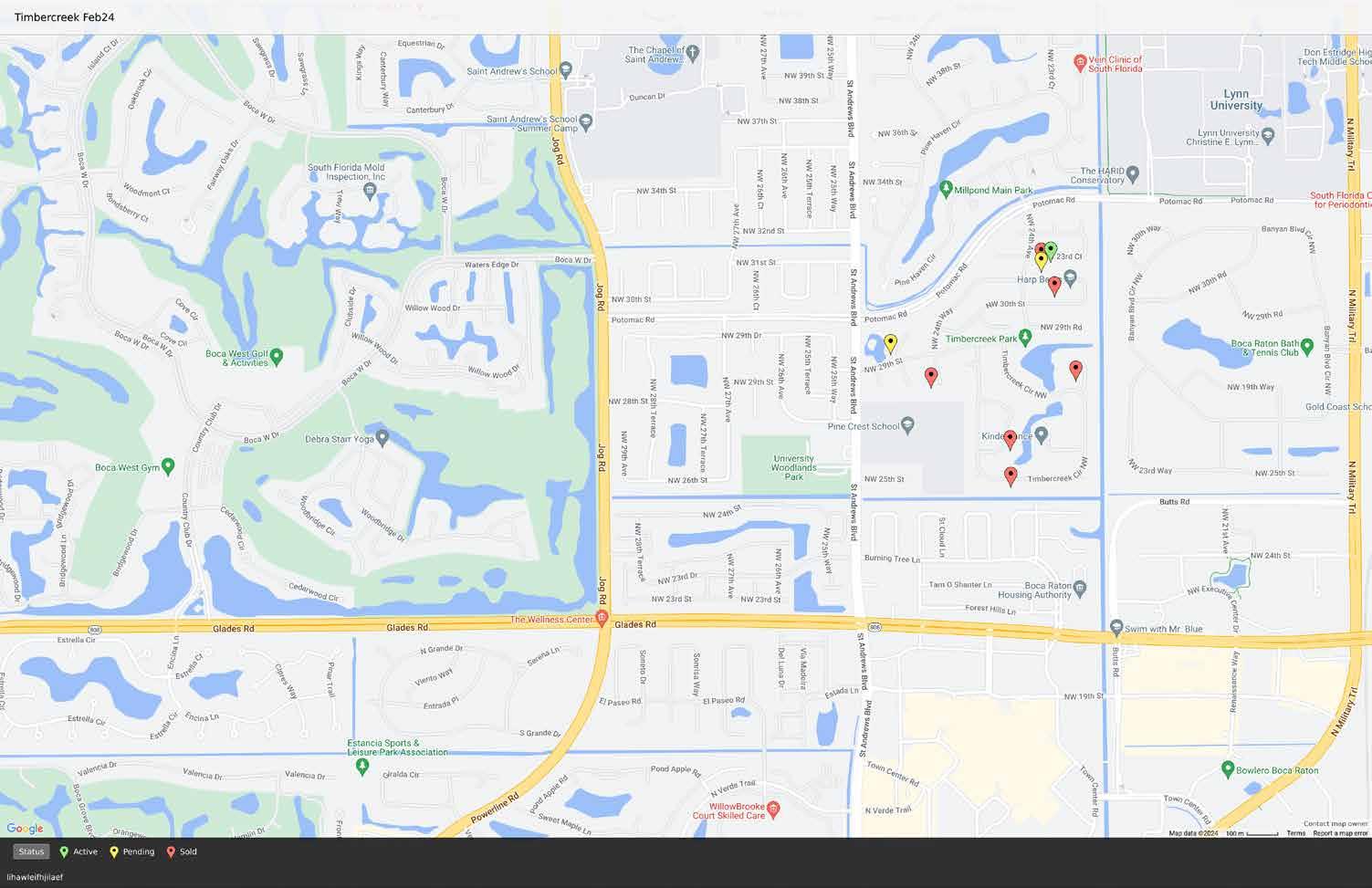Select the Pine Crest School marker
Viewport: 1372px width, 888px height.
point(907,425)
